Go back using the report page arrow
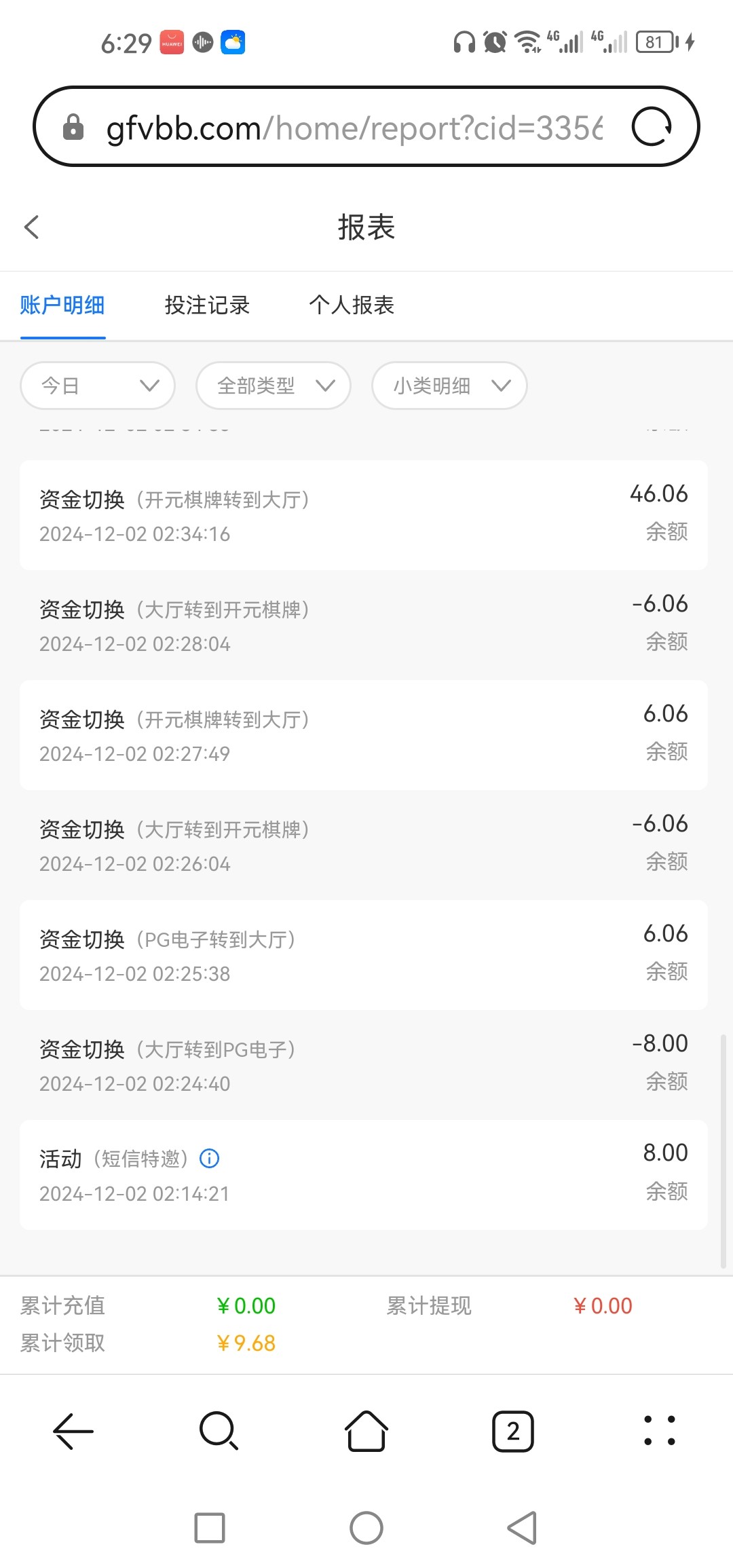733x1568 pixels. (x=31, y=227)
